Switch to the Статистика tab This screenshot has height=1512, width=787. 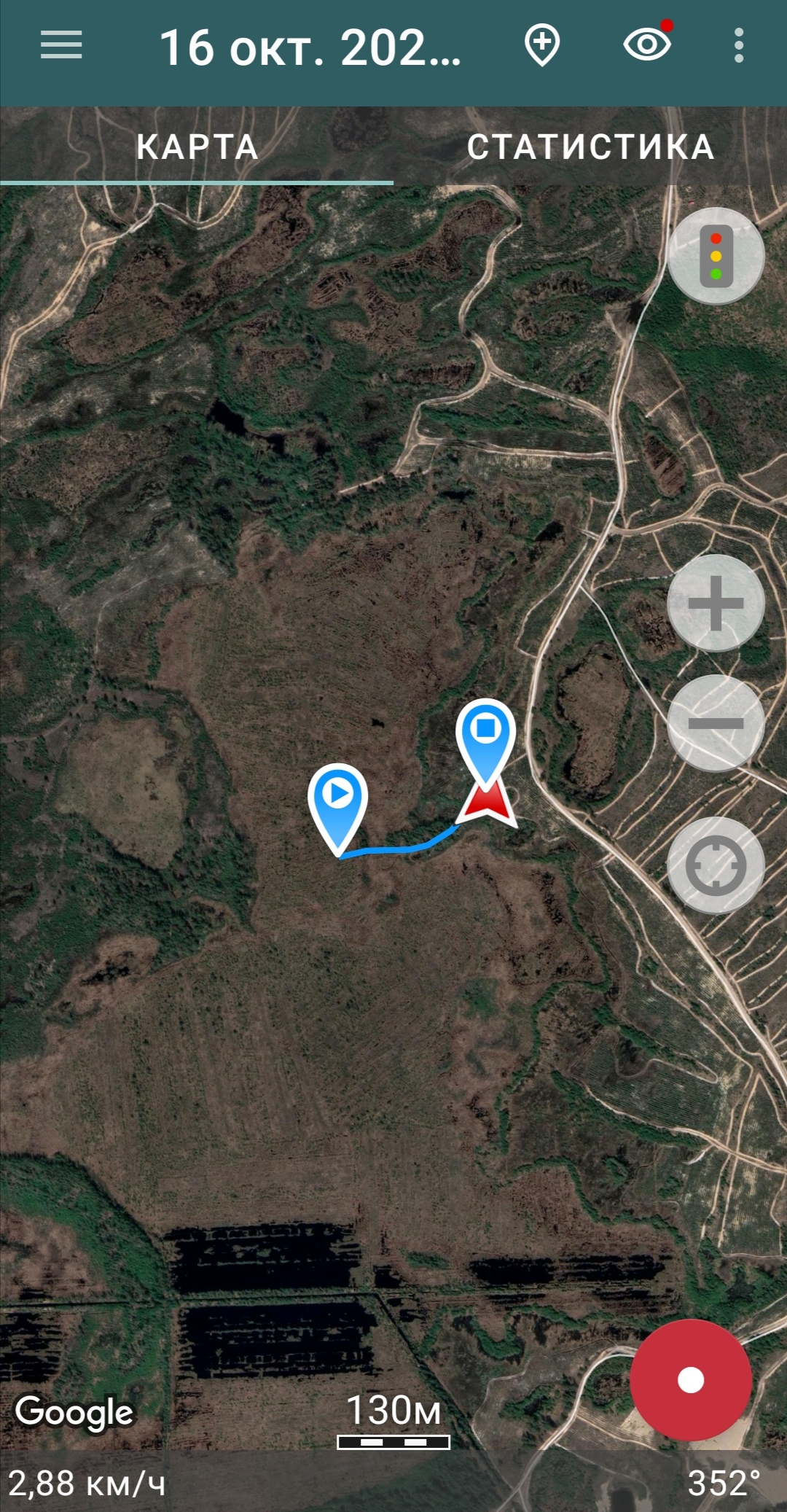coord(590,147)
